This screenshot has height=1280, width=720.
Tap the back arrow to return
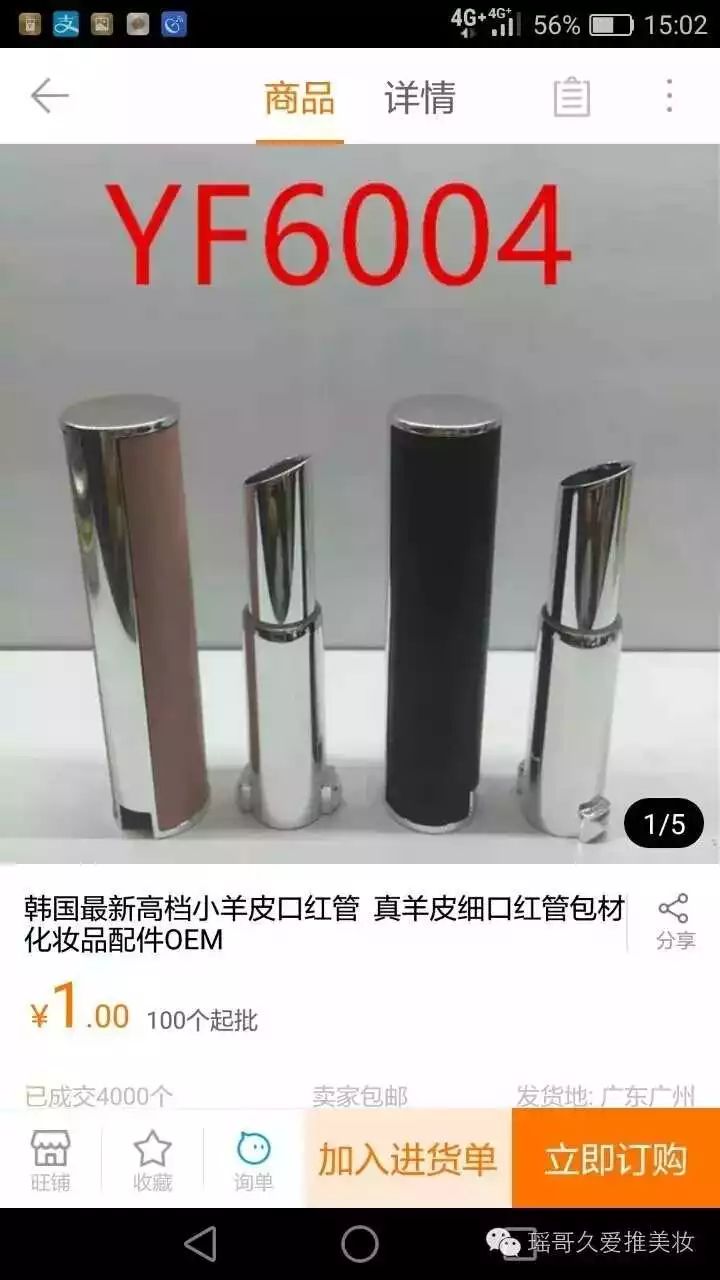pyautogui.click(x=48, y=97)
